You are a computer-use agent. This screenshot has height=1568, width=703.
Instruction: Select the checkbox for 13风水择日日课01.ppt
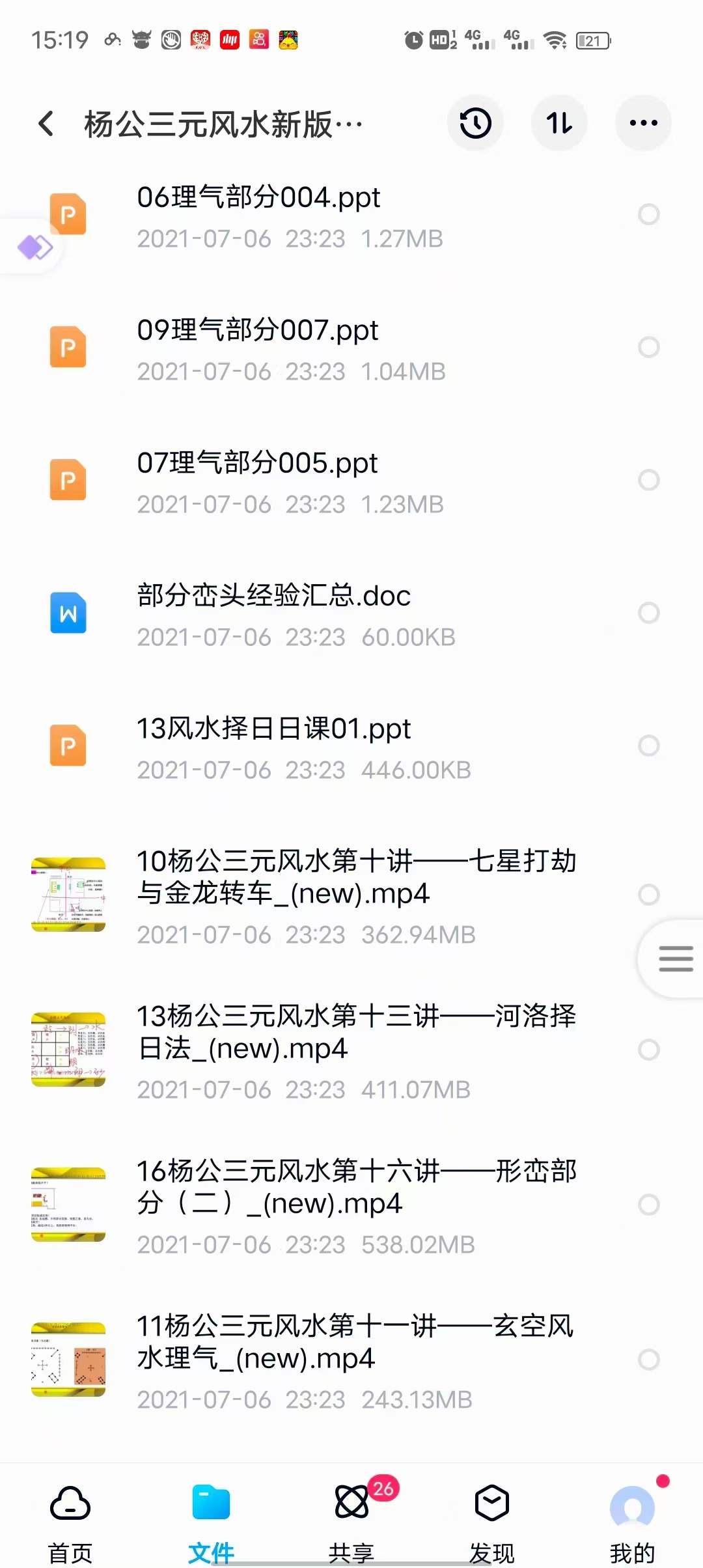tap(648, 746)
